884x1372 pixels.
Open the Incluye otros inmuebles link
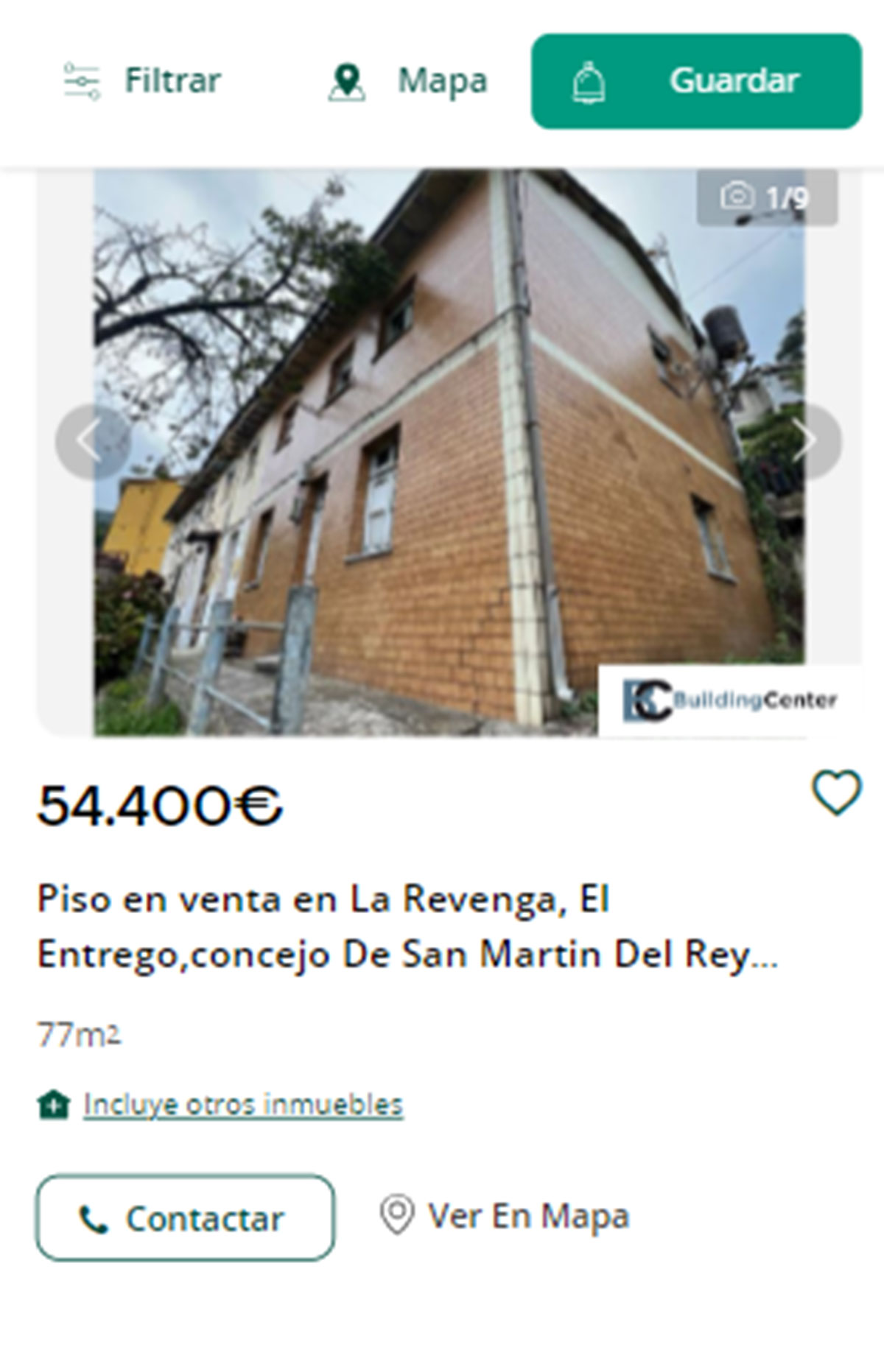tap(243, 1105)
